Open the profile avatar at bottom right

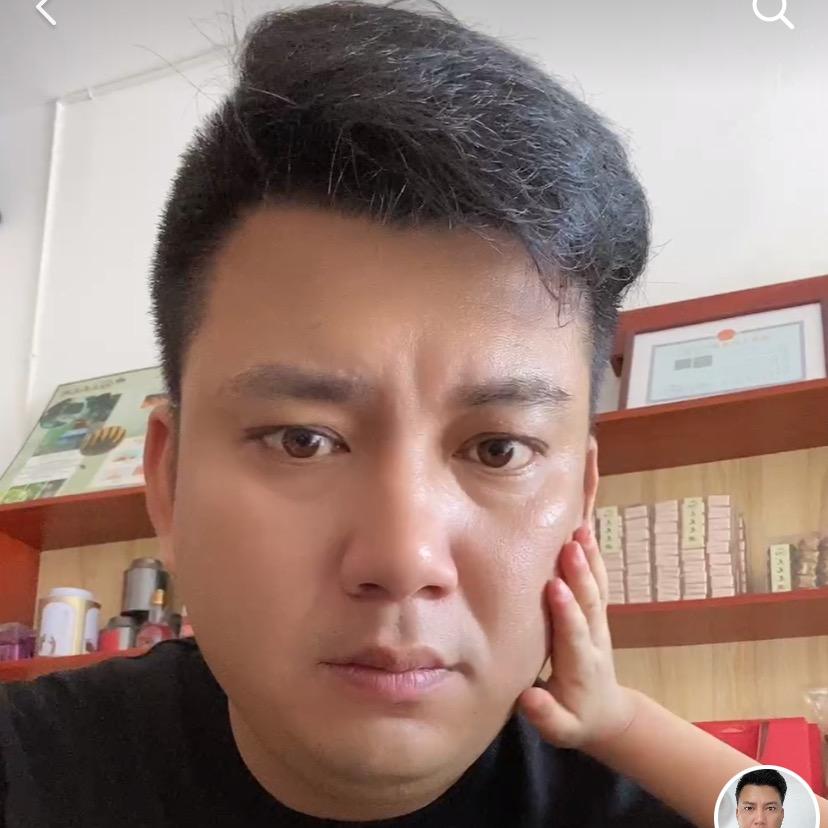tap(765, 799)
